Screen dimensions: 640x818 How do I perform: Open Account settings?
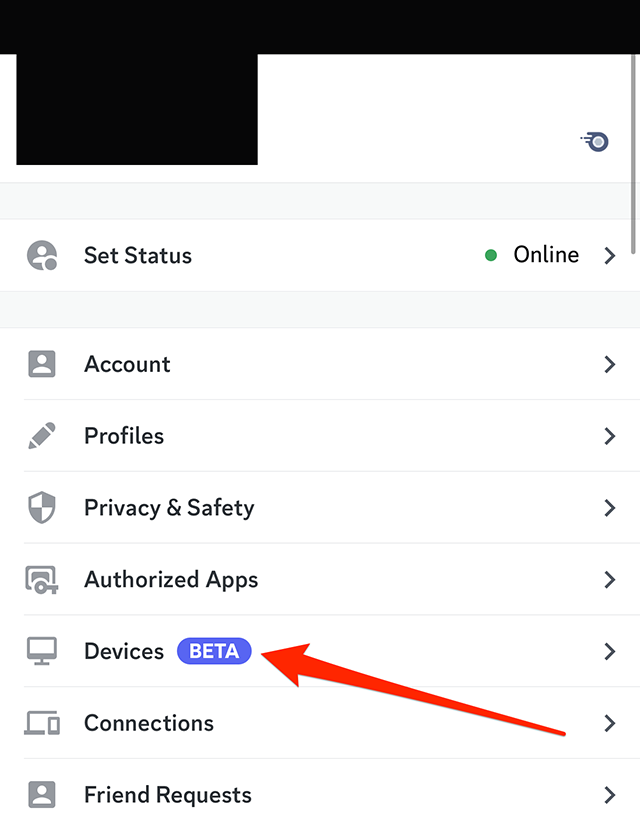(320, 364)
